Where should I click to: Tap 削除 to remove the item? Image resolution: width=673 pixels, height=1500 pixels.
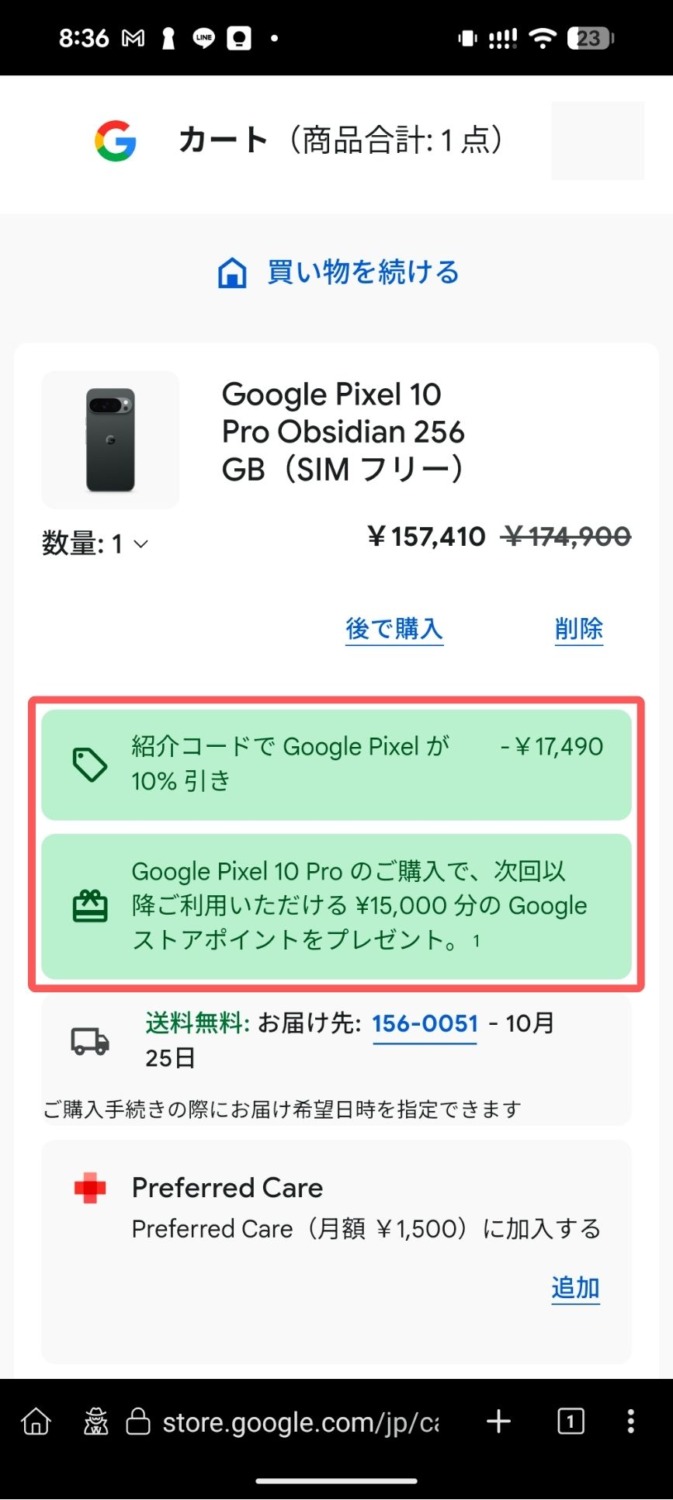[x=579, y=629]
